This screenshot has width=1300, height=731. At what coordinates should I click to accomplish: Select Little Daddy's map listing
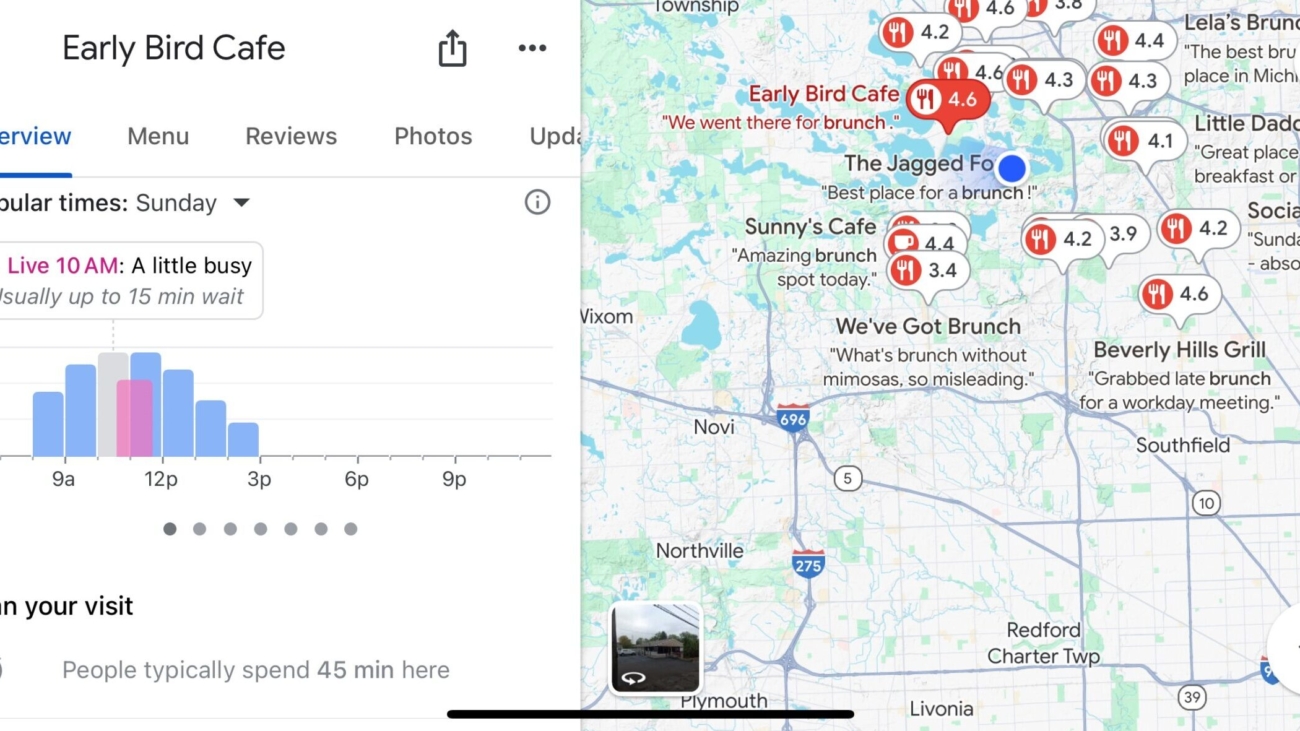click(1245, 124)
